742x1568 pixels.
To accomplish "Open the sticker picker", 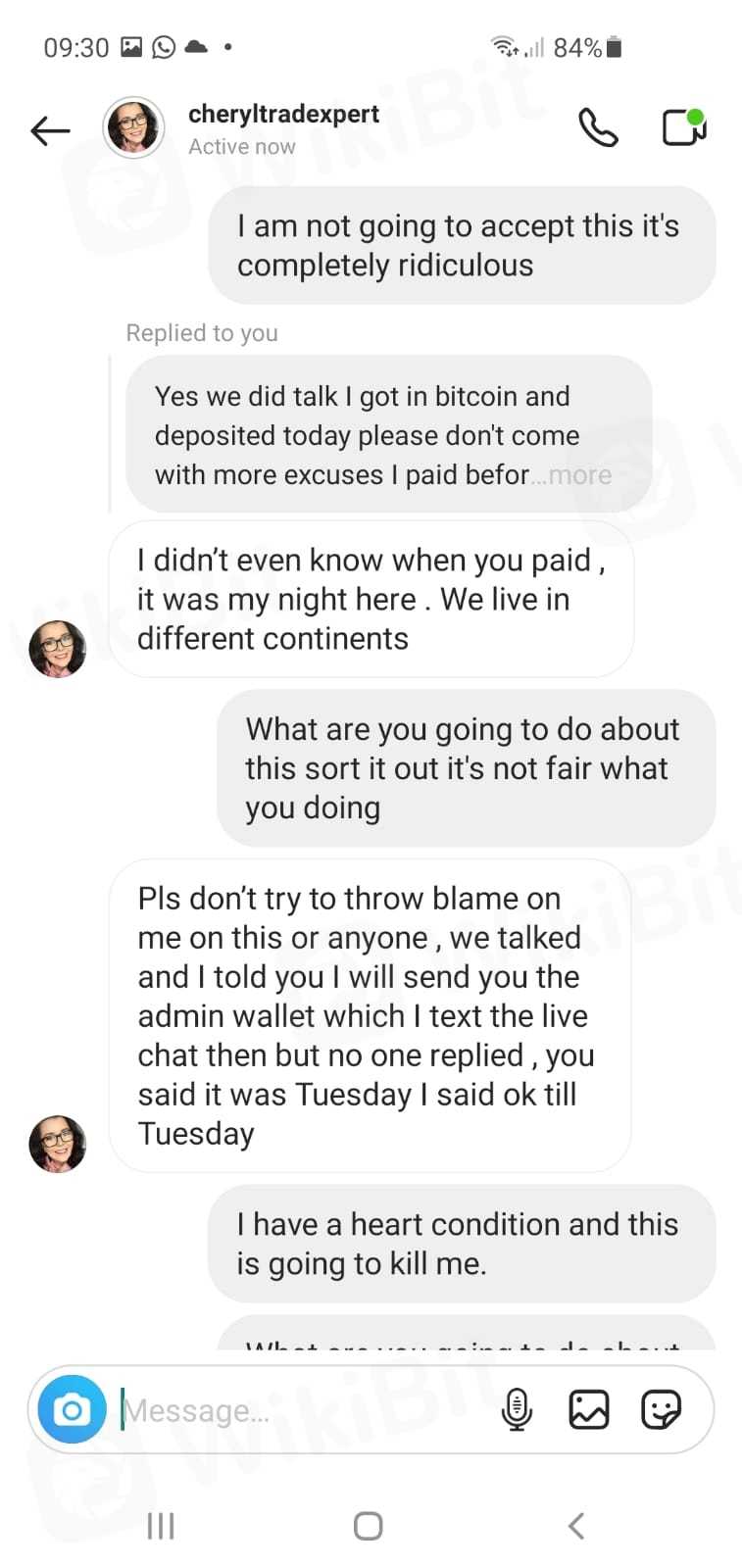I will pyautogui.click(x=661, y=1409).
